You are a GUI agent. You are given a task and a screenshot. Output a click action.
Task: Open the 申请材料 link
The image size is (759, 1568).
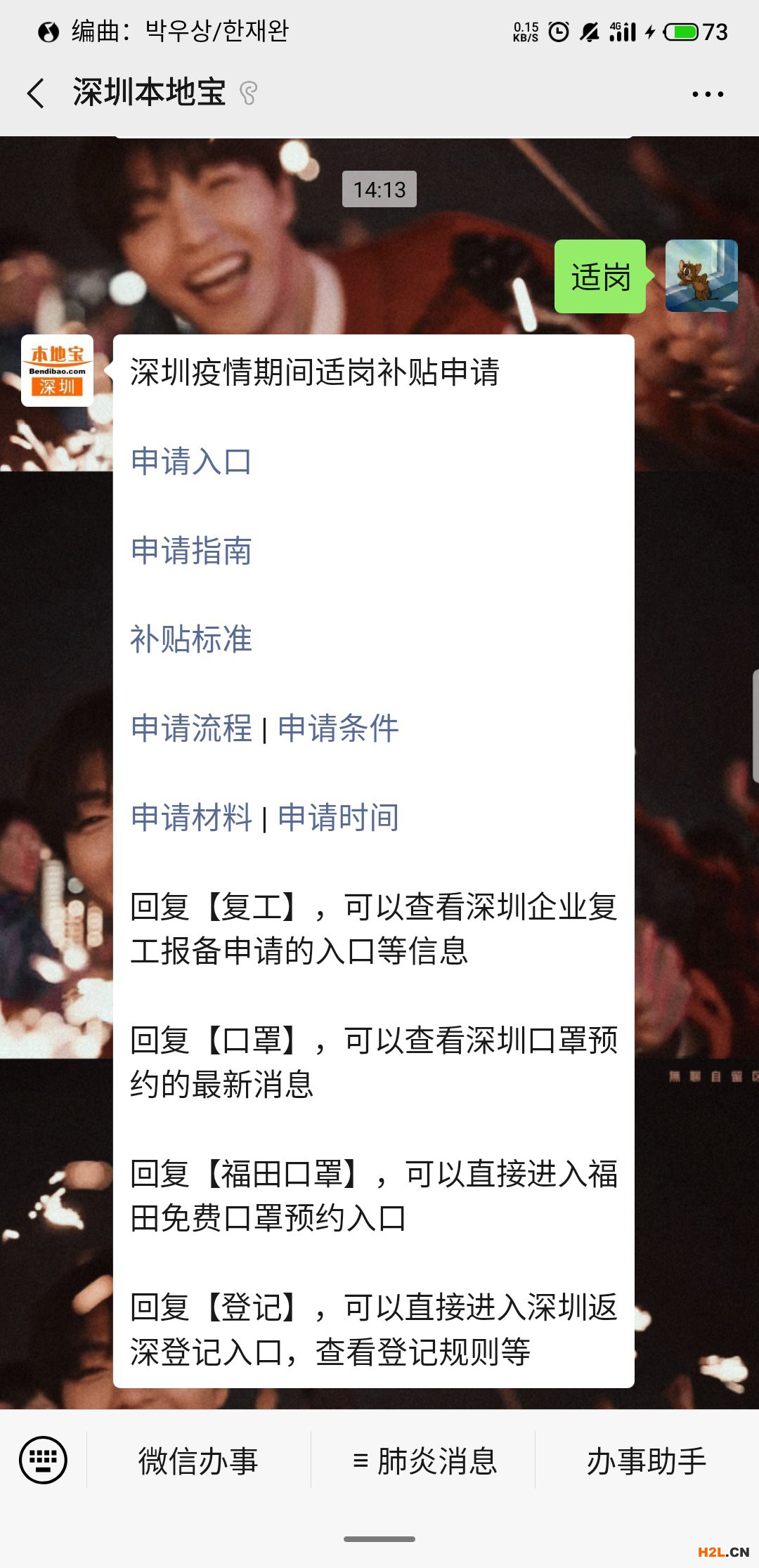click(x=191, y=818)
